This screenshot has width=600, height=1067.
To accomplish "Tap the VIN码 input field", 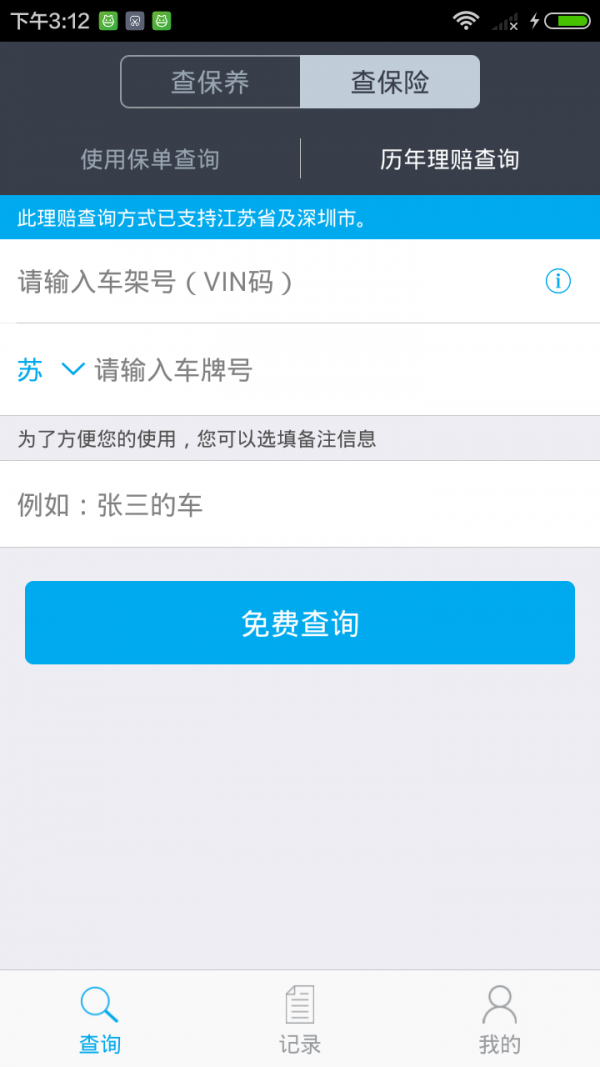I will point(272,281).
